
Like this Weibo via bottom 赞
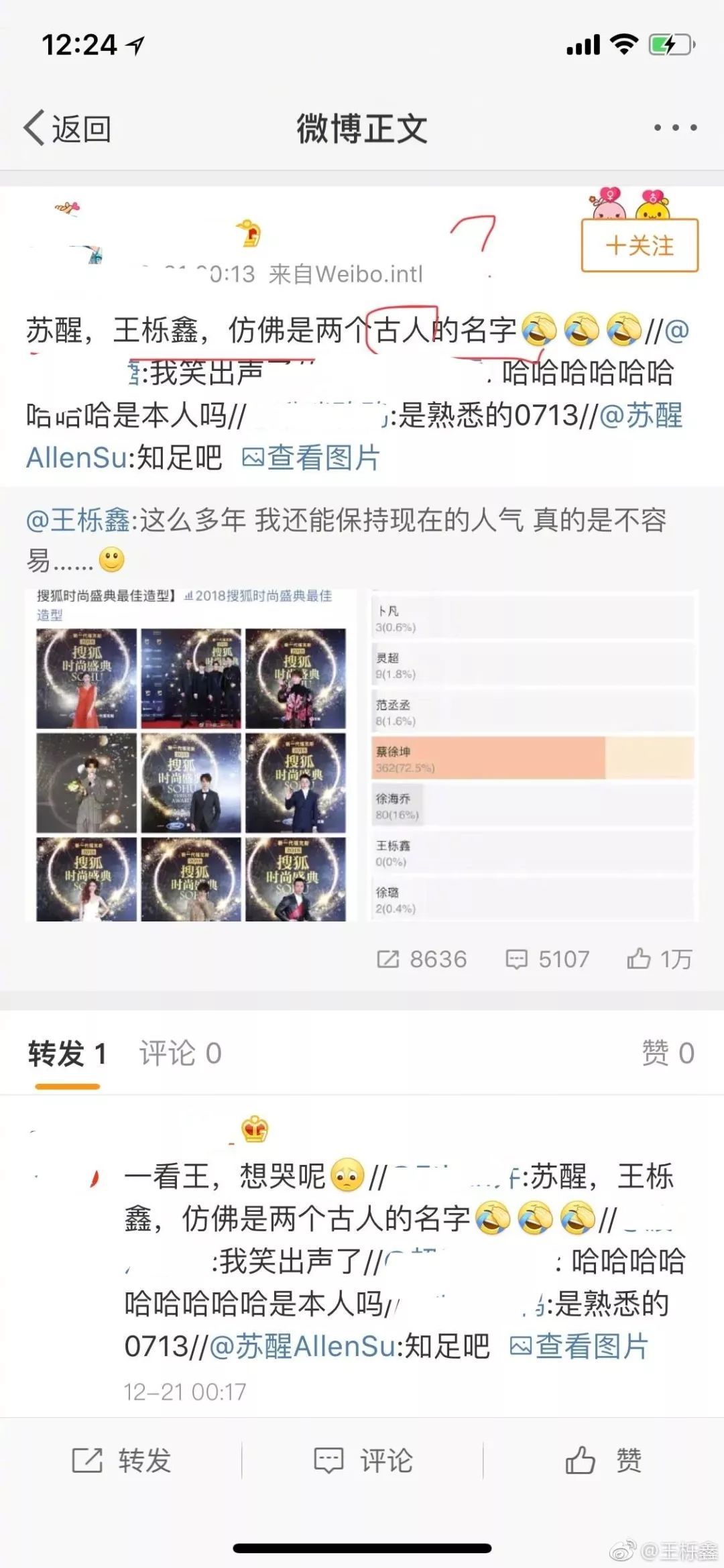point(603,1460)
